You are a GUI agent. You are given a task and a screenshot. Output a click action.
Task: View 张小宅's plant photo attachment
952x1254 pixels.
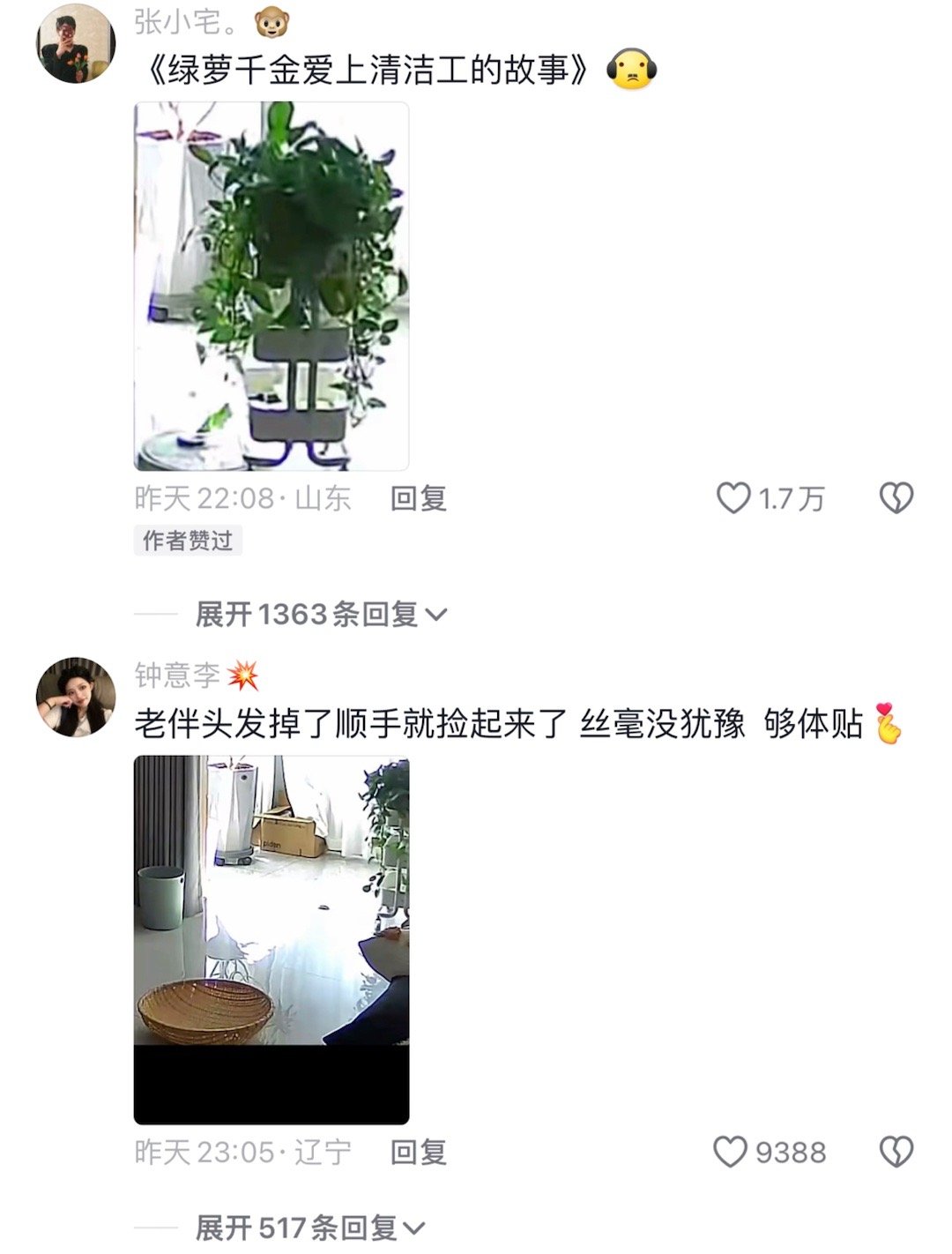(x=271, y=287)
